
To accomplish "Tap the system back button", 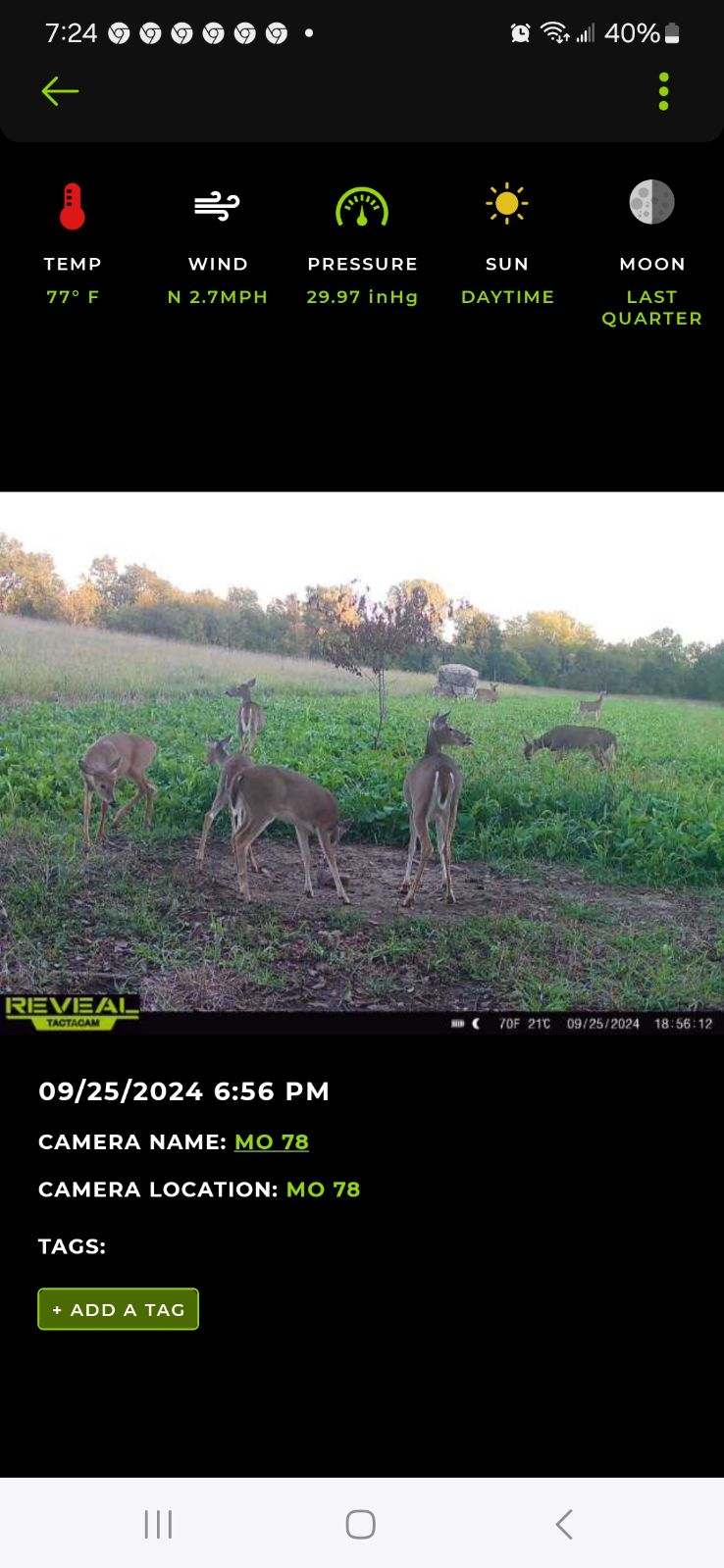I will coord(564,1524).
